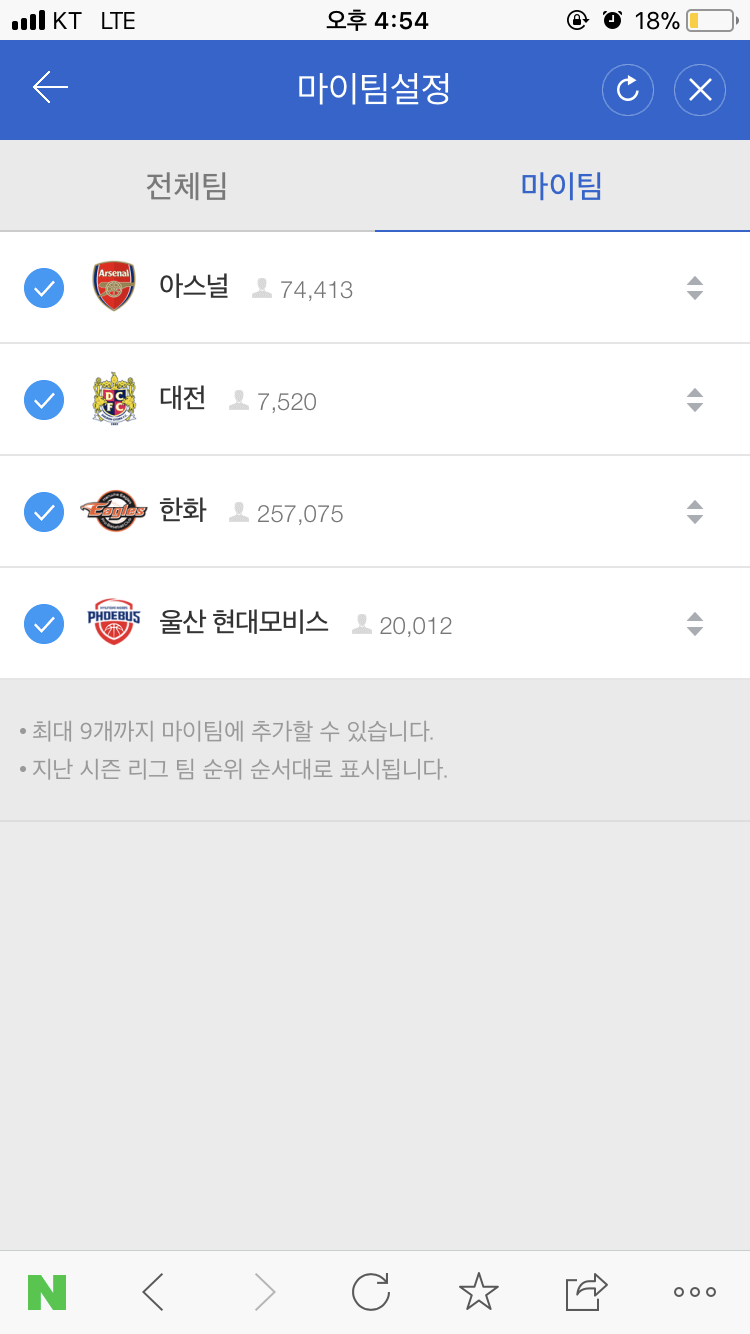Tap the refresh icon in the header
Screen dimensions: 750x1334
click(x=627, y=90)
